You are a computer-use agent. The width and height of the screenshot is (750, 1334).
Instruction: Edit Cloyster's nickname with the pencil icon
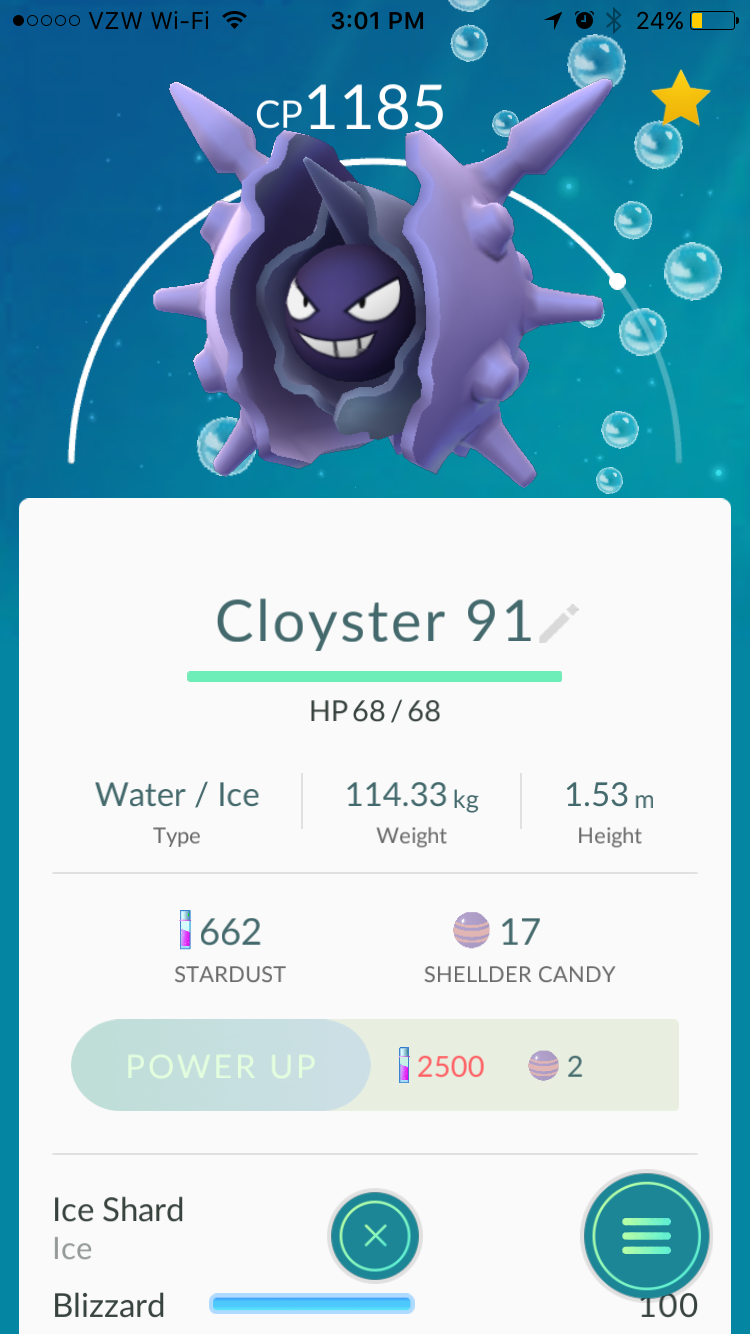[559, 623]
